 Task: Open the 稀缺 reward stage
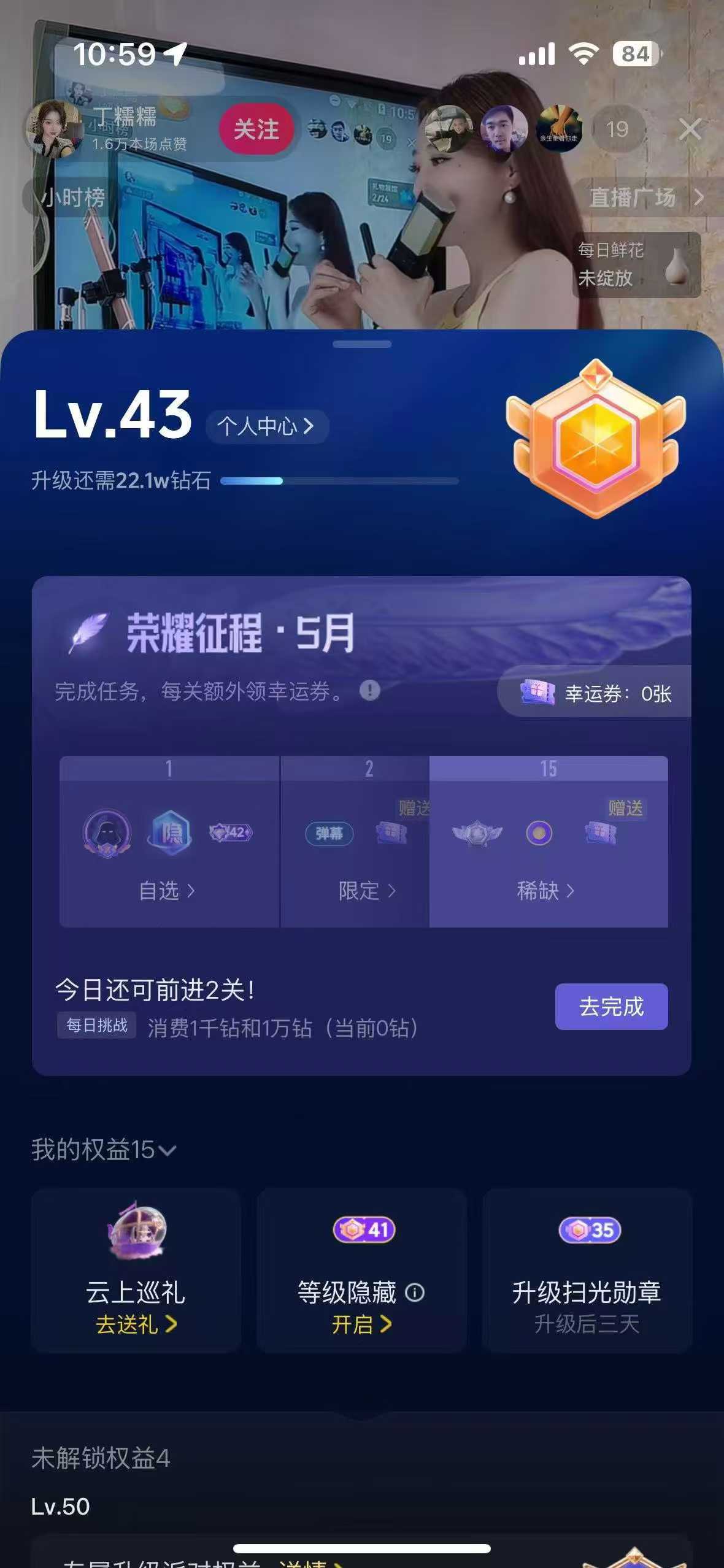point(545,890)
